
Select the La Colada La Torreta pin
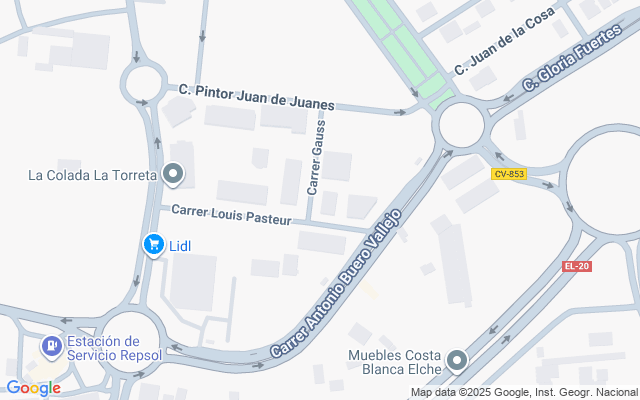pos(173,174)
